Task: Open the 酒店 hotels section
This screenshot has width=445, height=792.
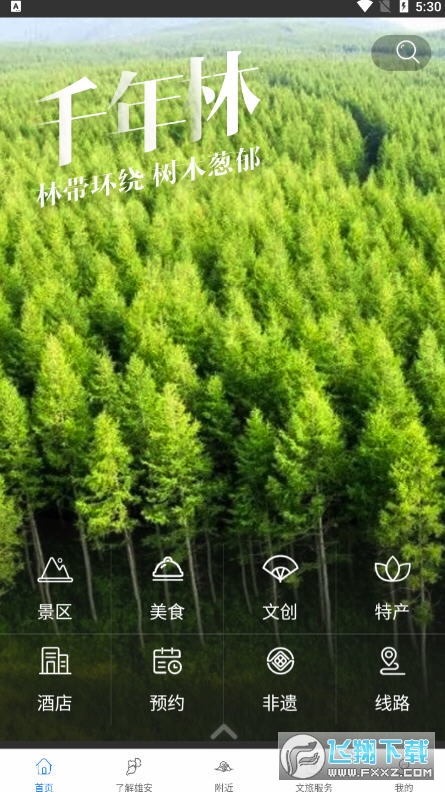Action: (x=55, y=679)
